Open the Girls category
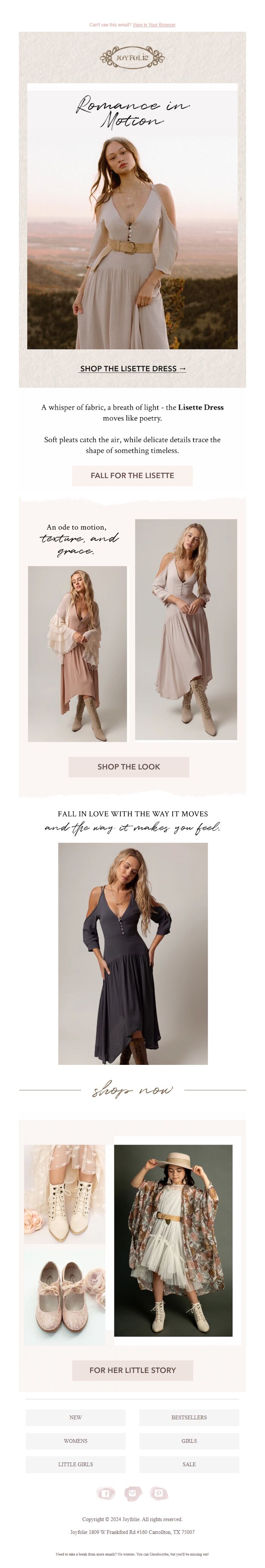 click(x=189, y=1441)
